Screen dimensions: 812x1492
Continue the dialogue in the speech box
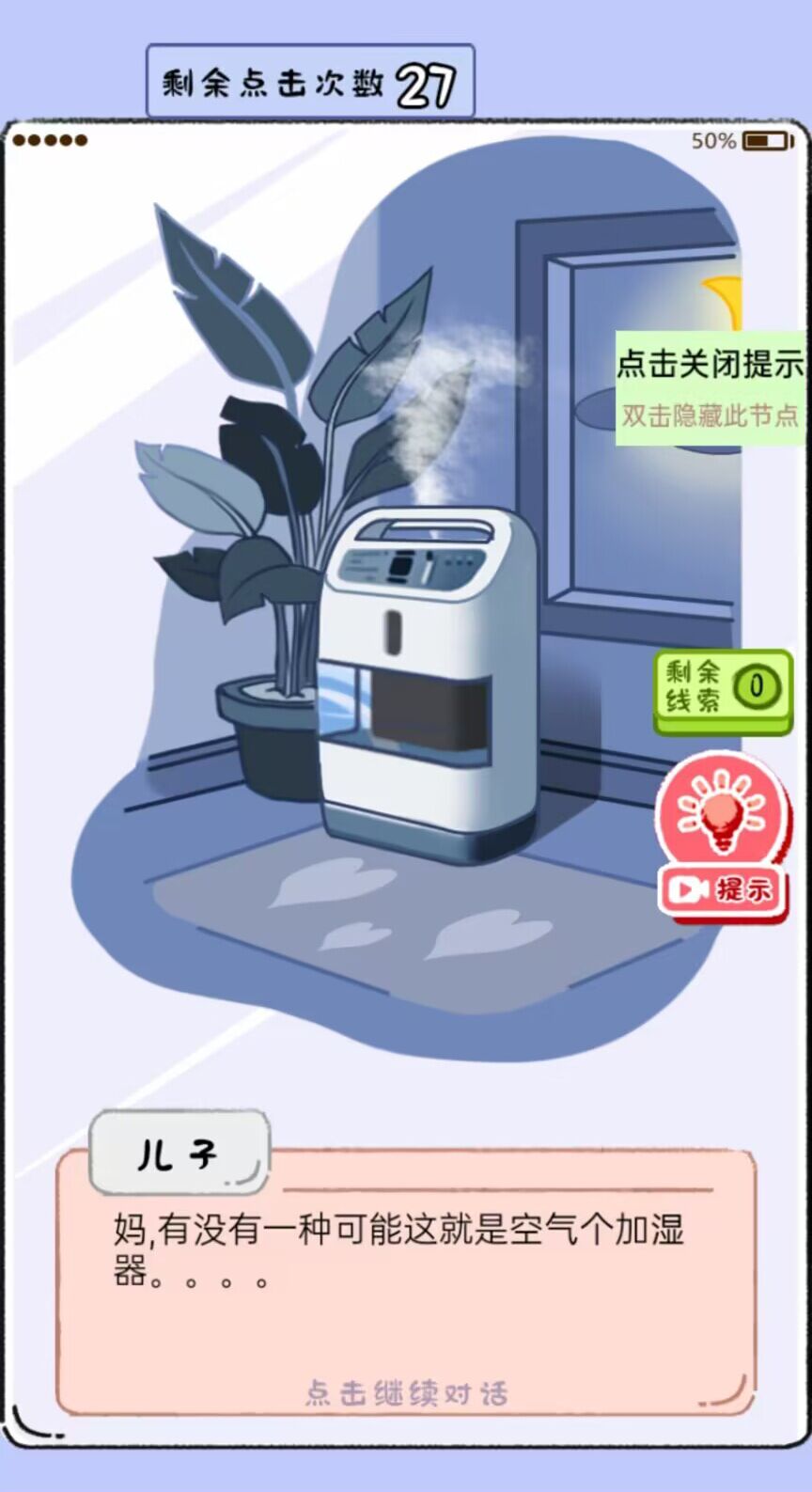406,1392
